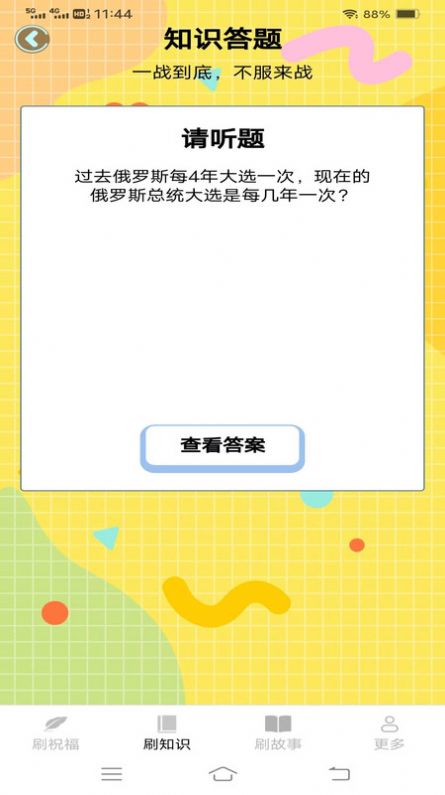Go back using the round arrow icon

32,39
